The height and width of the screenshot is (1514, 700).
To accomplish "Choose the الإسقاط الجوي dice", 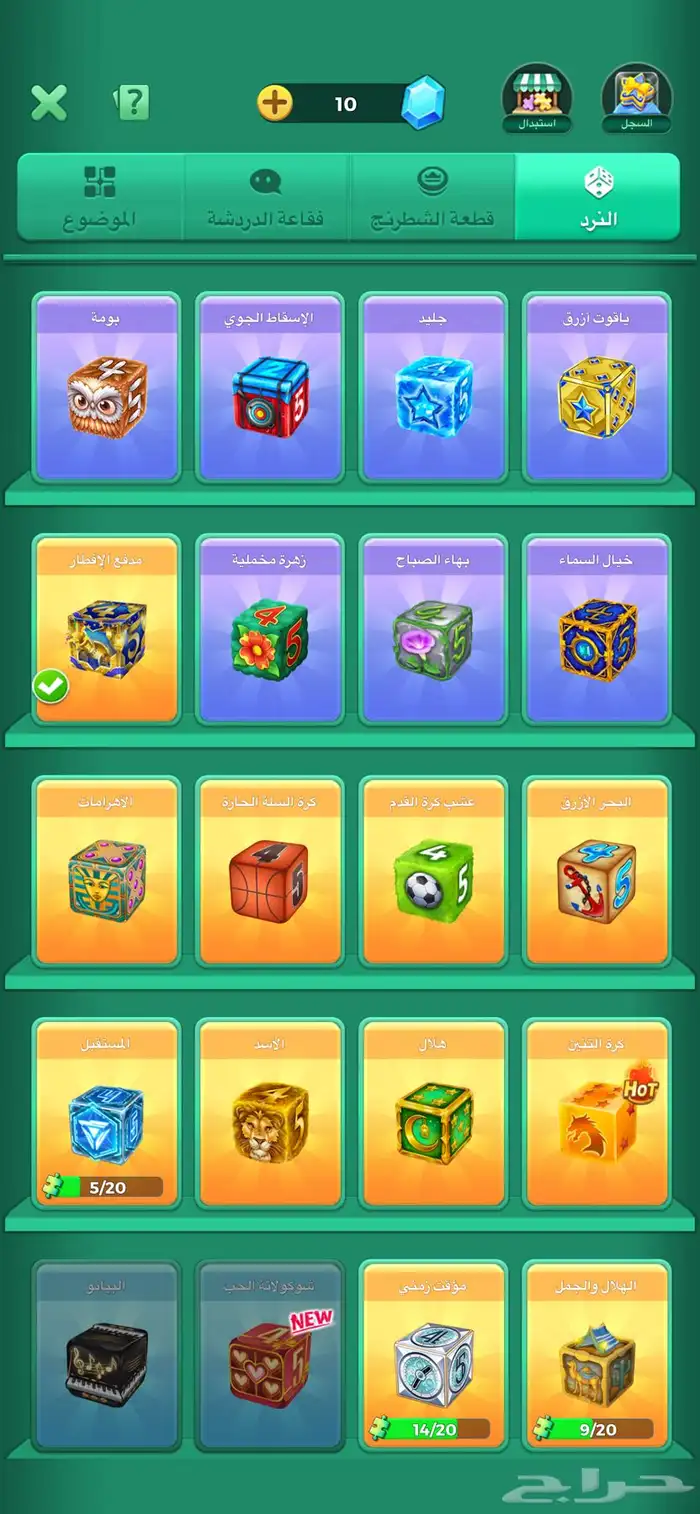I will tap(270, 386).
